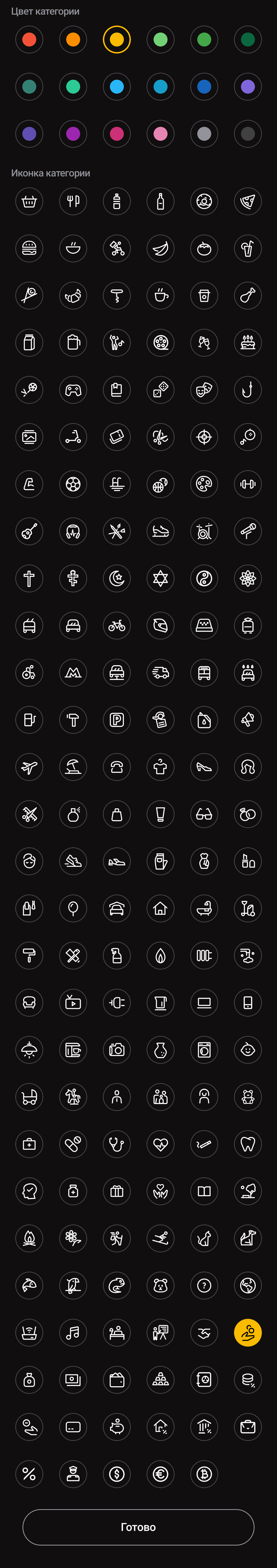The height and width of the screenshot is (1568, 277).
Task: Select the camera icon
Action: pyautogui.click(x=117, y=1049)
